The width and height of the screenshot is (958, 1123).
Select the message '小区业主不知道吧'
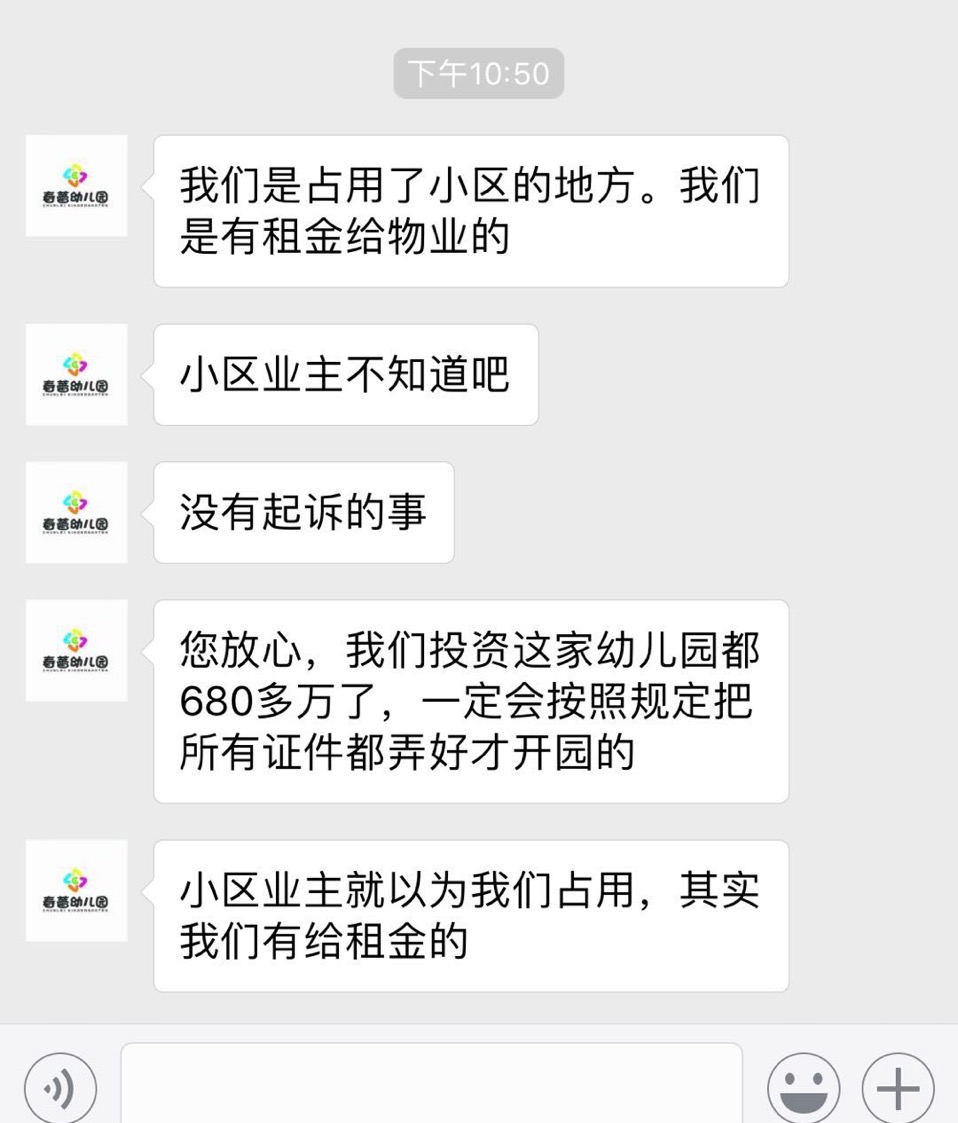click(x=345, y=374)
